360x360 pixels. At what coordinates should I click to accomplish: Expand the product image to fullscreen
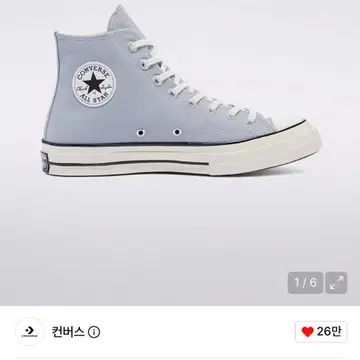coord(336,283)
